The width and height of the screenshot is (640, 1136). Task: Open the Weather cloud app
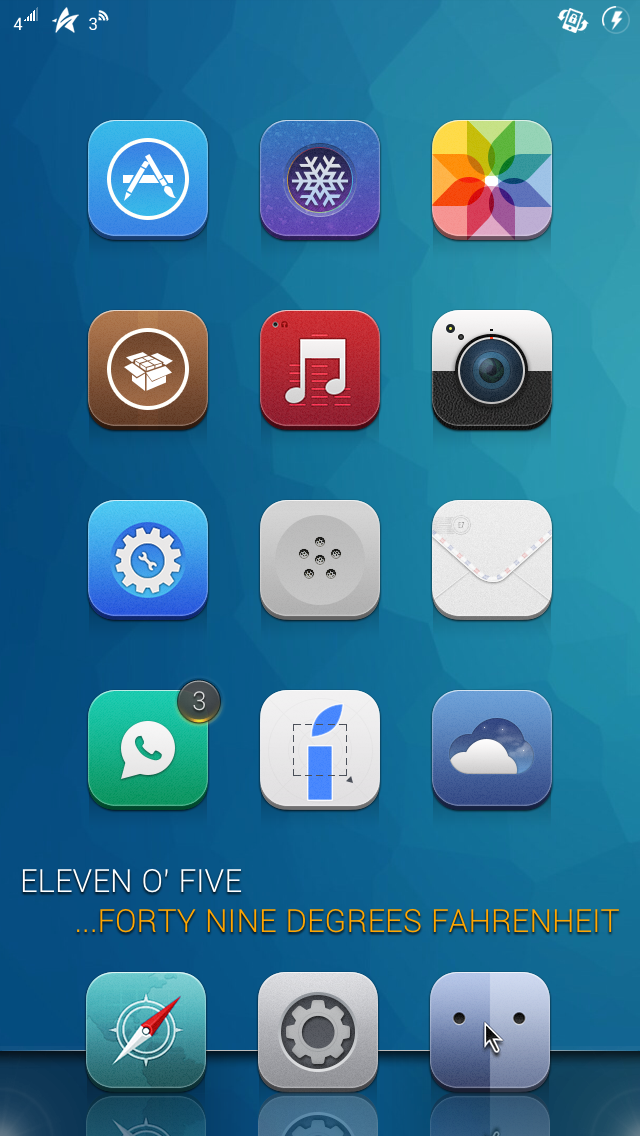coord(492,749)
